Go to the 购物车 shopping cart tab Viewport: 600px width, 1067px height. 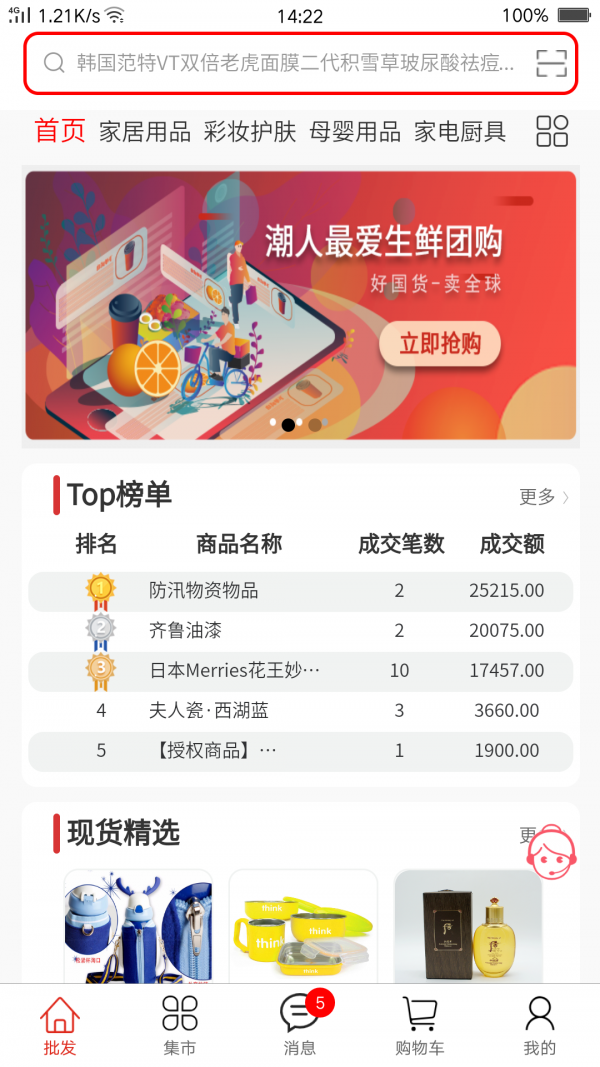pyautogui.click(x=420, y=1026)
